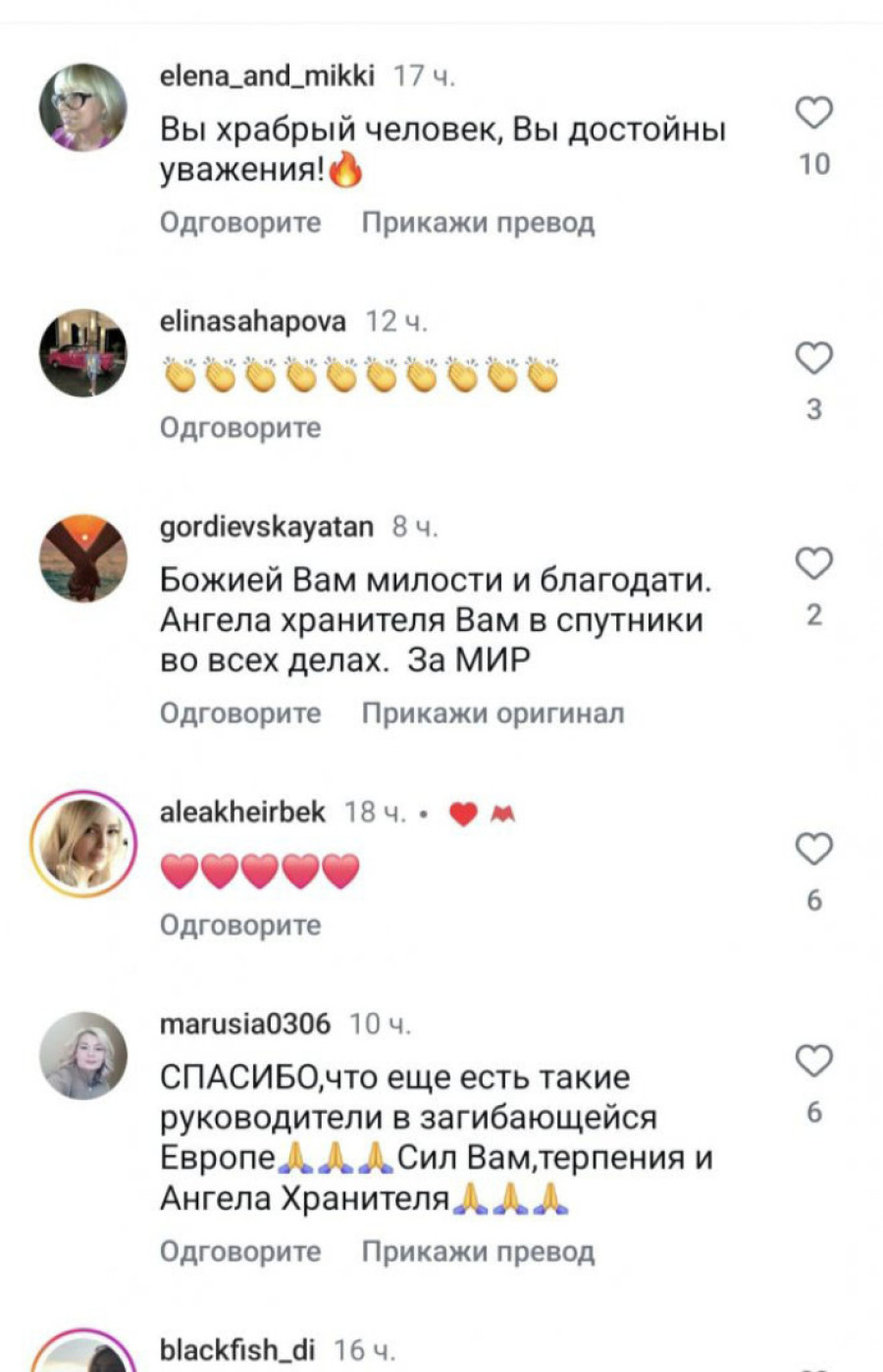Reply to elena_and_mikki's comment

(240, 223)
